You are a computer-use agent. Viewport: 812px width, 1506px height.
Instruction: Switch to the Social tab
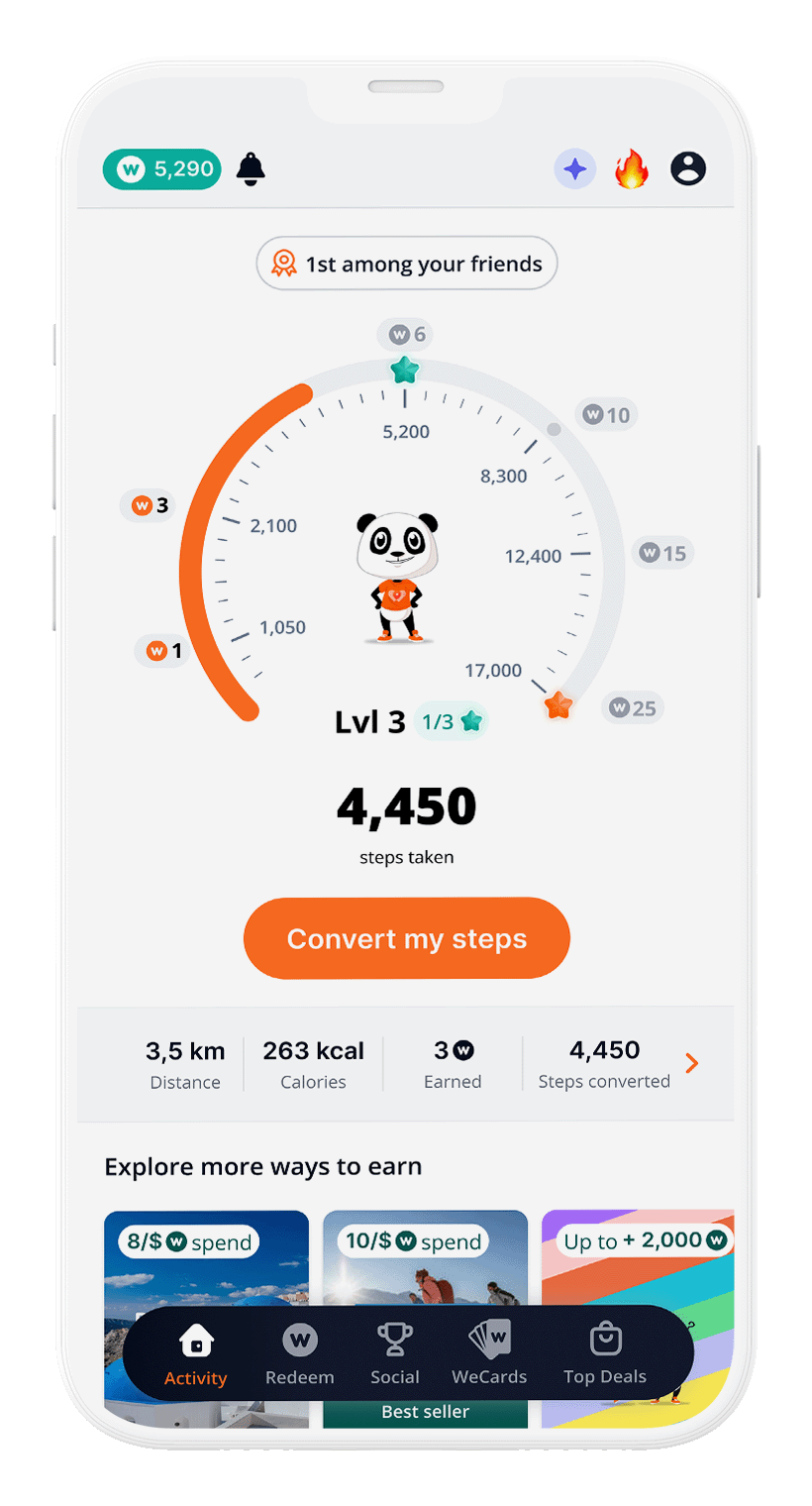coord(395,1353)
